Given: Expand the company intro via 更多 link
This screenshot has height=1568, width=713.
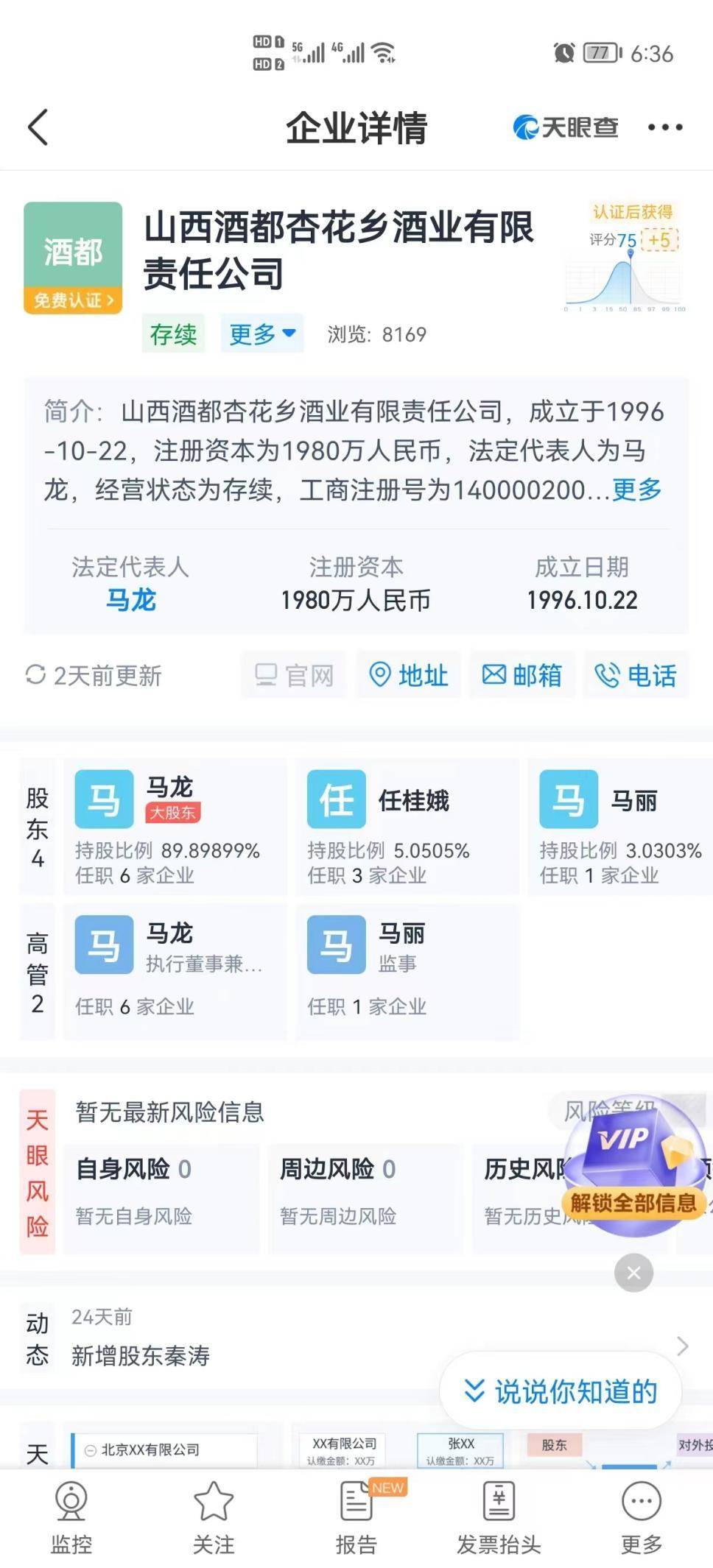Looking at the screenshot, I should [x=636, y=490].
